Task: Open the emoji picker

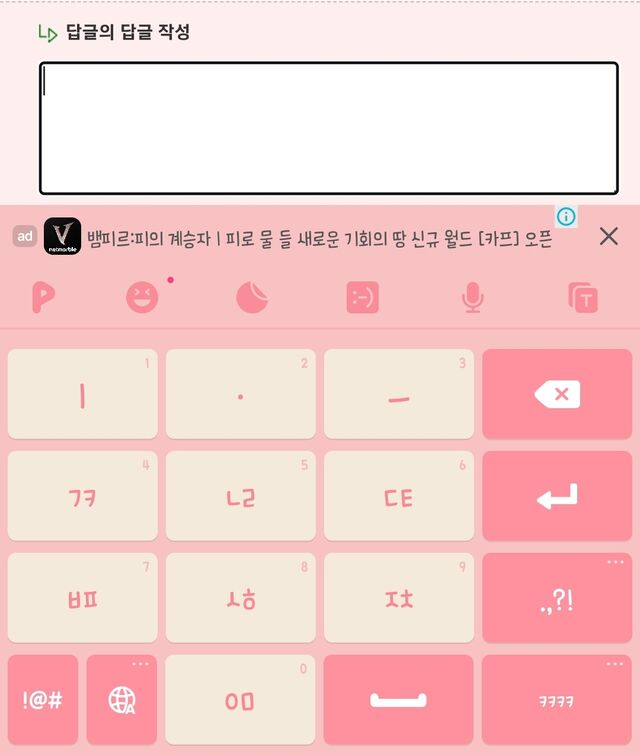Action: coord(142,297)
